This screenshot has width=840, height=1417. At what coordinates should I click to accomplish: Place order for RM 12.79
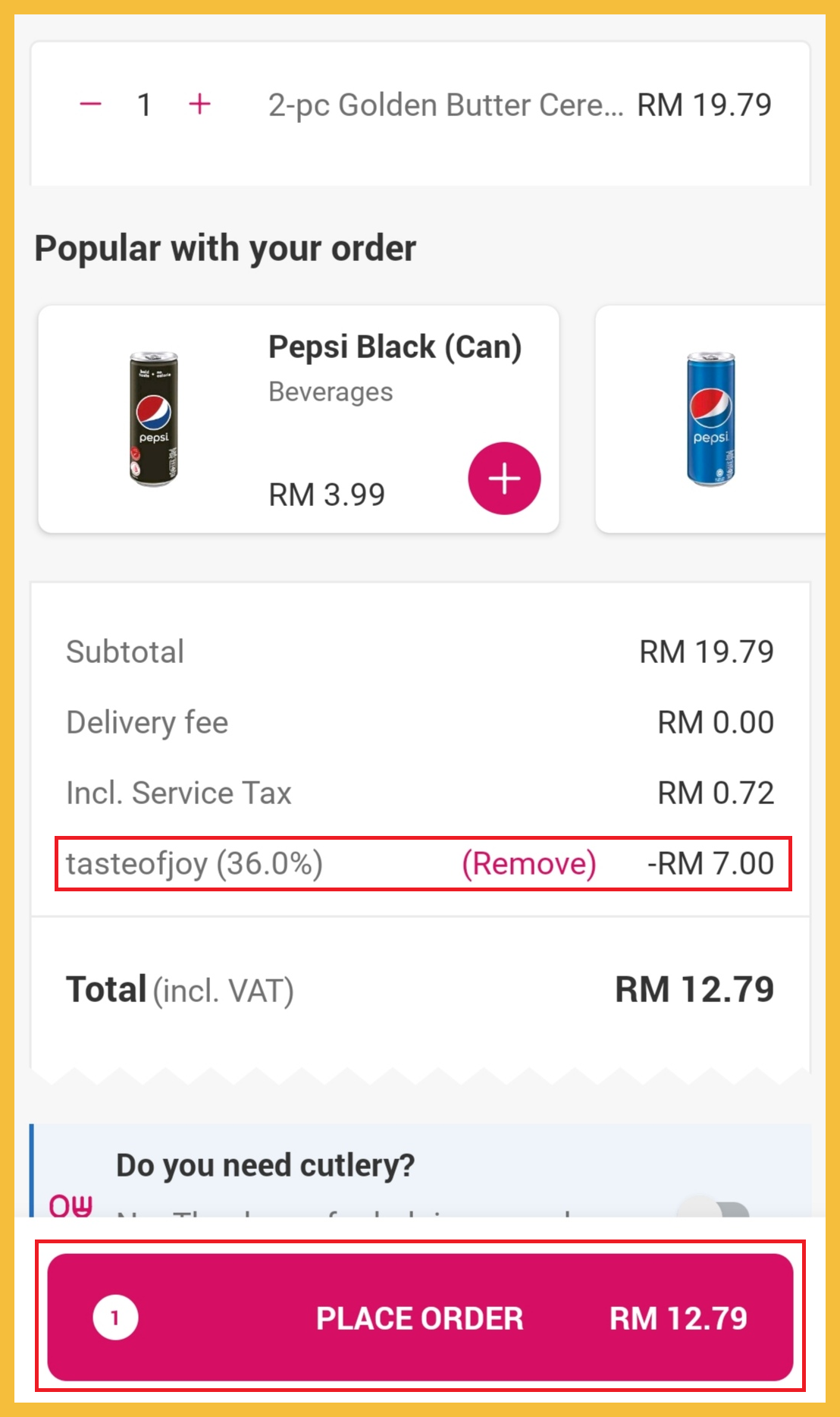(x=420, y=1317)
